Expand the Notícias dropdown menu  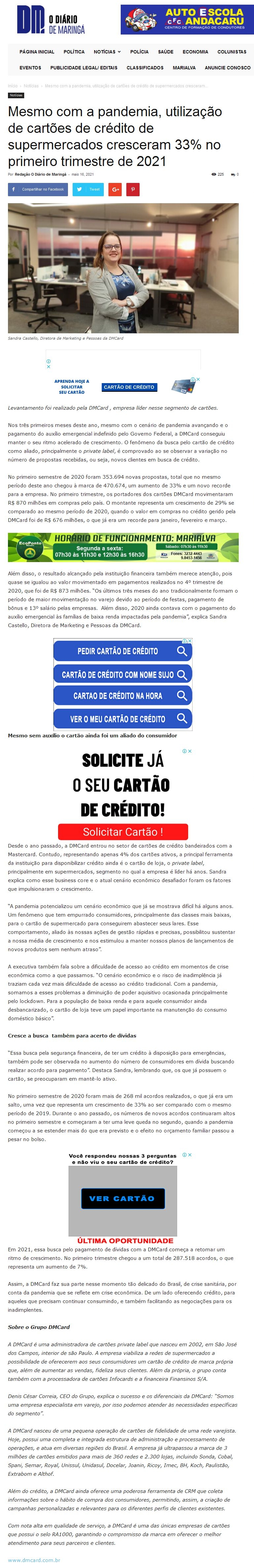[x=107, y=52]
